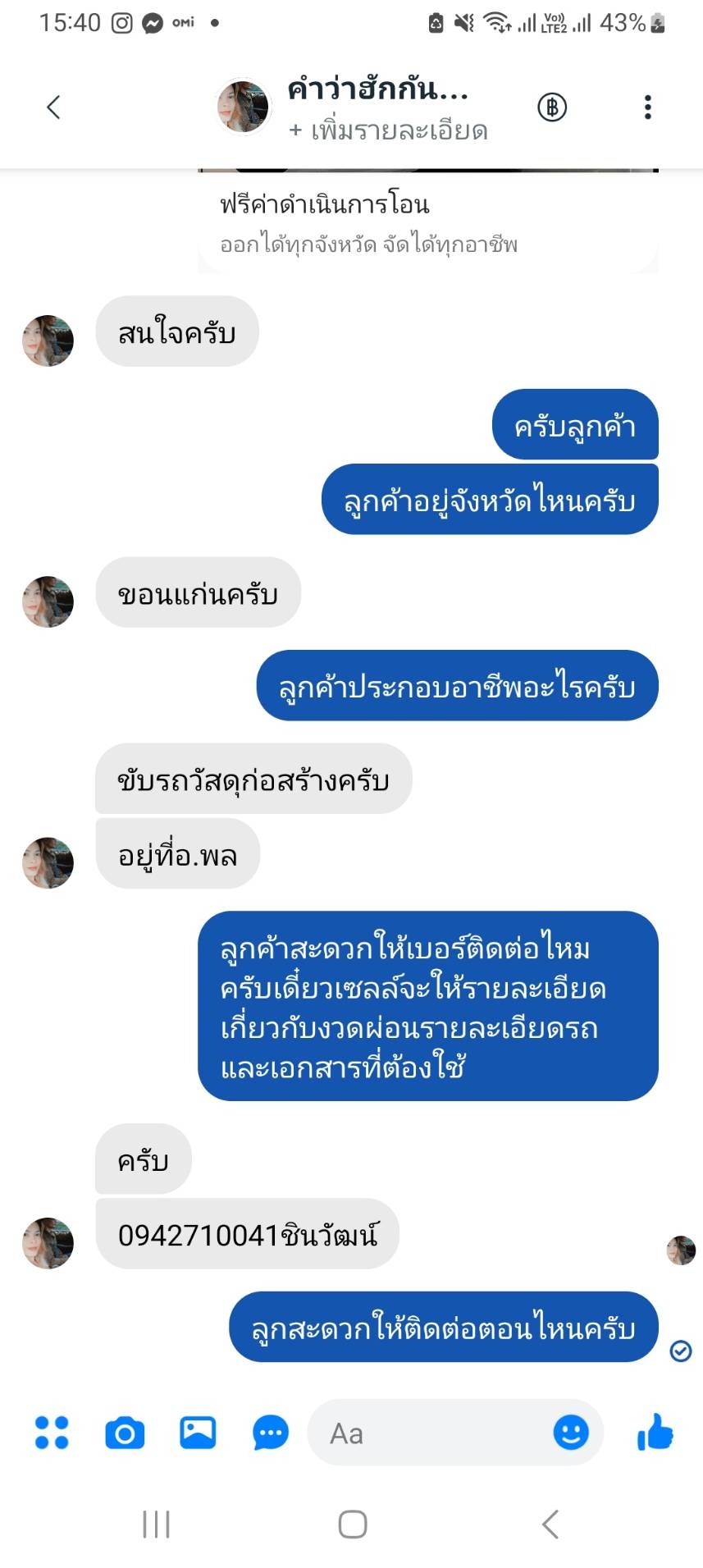Viewport: 703px width, 1568px height.
Task: Tap เพิ่มรายละเอียด under the chat name
Action: 388,130
